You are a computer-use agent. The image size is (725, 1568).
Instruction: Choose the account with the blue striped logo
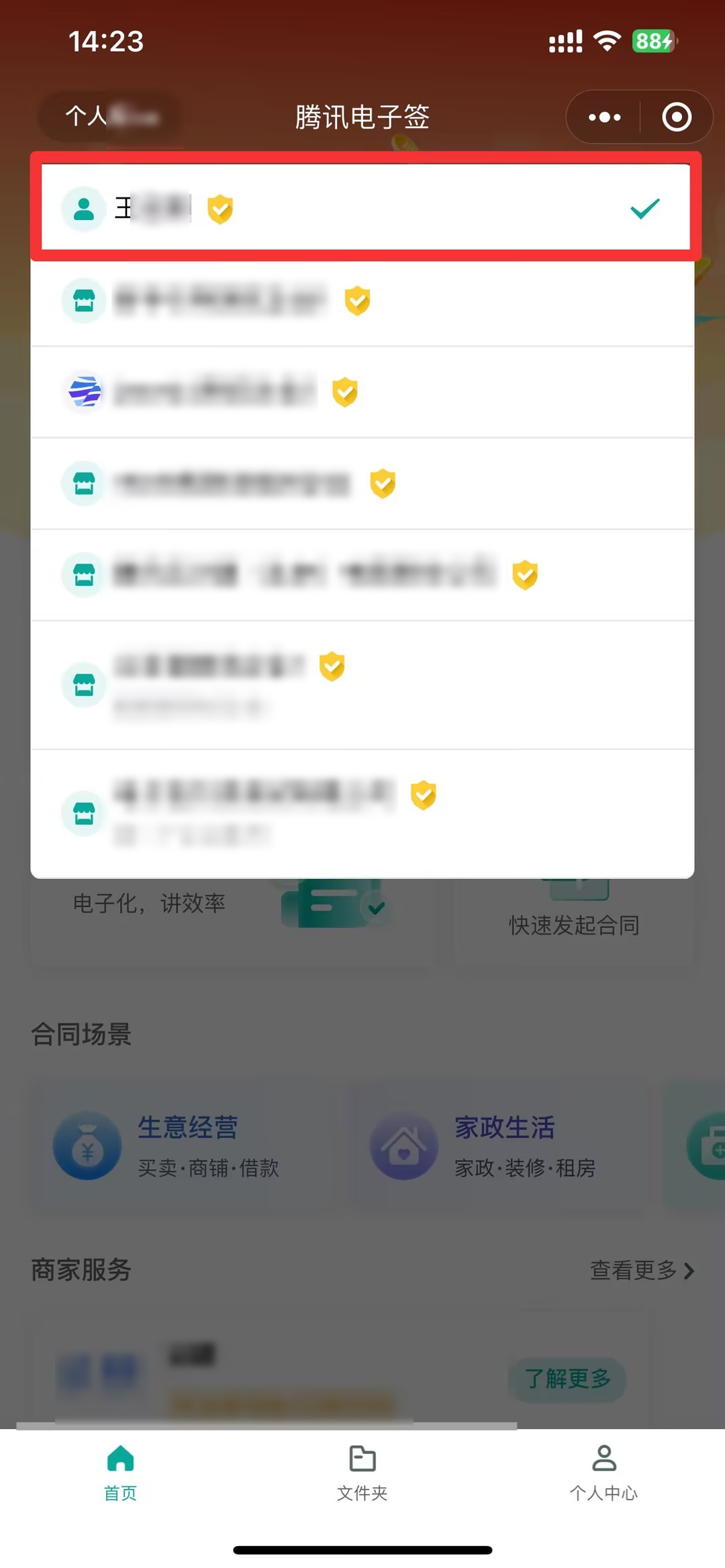tap(362, 392)
